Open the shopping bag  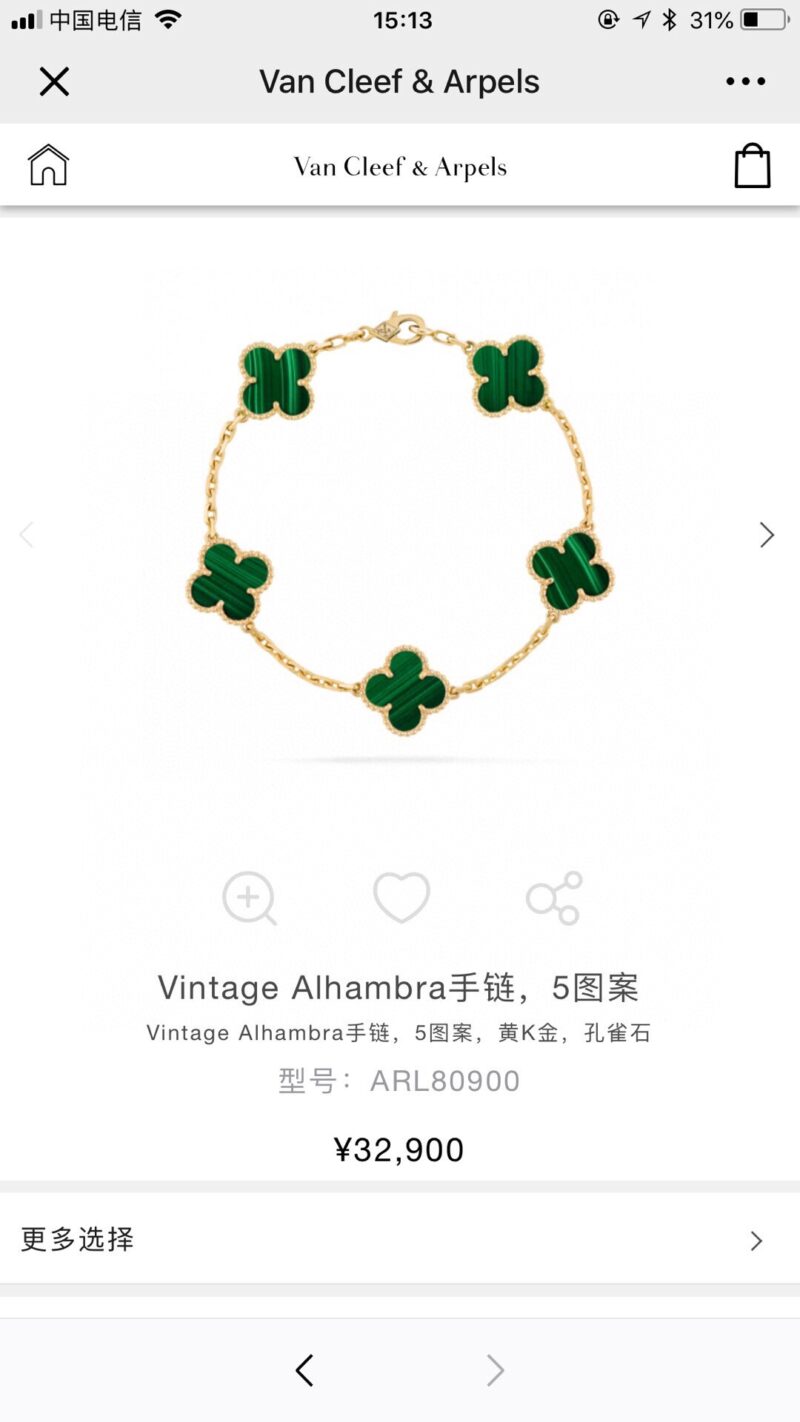pyautogui.click(x=753, y=165)
